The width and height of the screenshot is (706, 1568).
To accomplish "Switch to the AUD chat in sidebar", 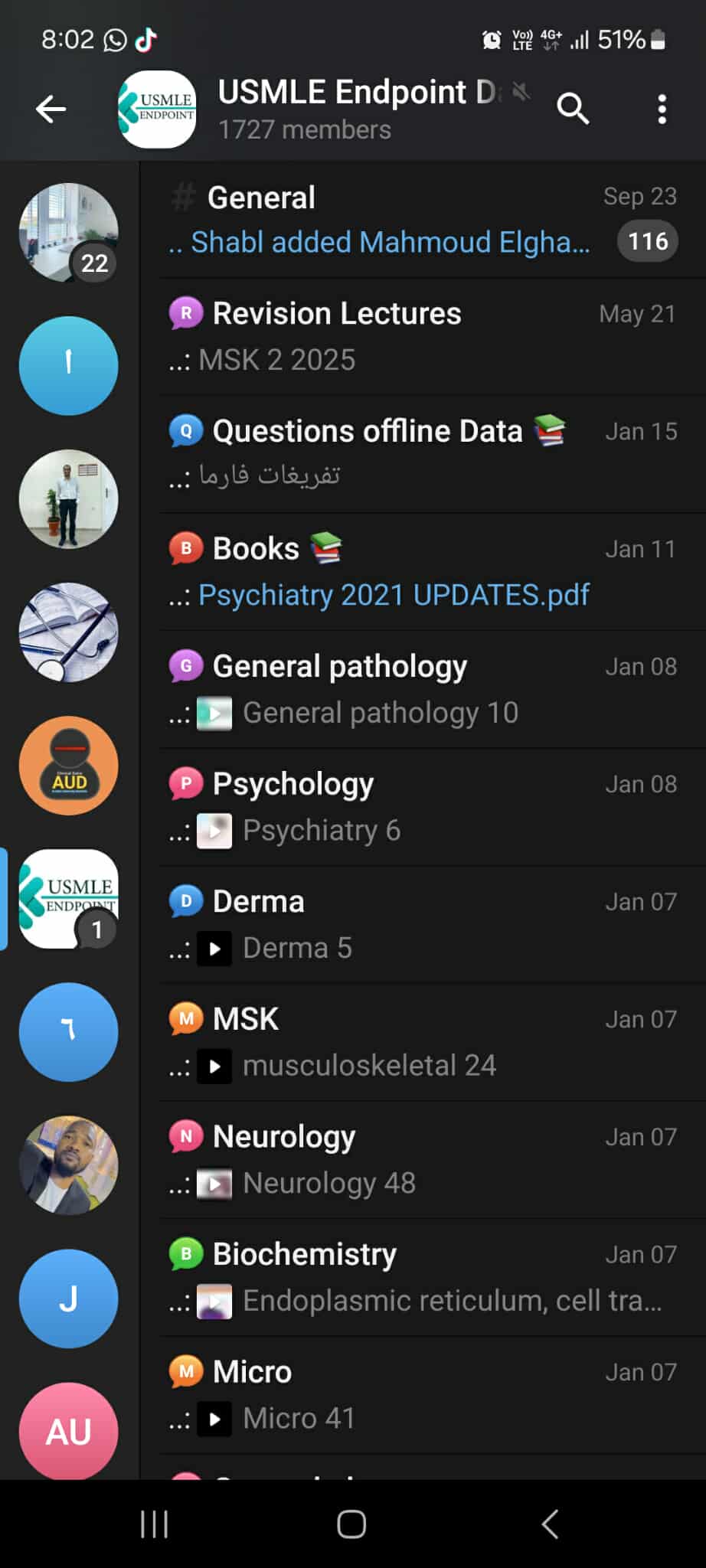I will (69, 766).
